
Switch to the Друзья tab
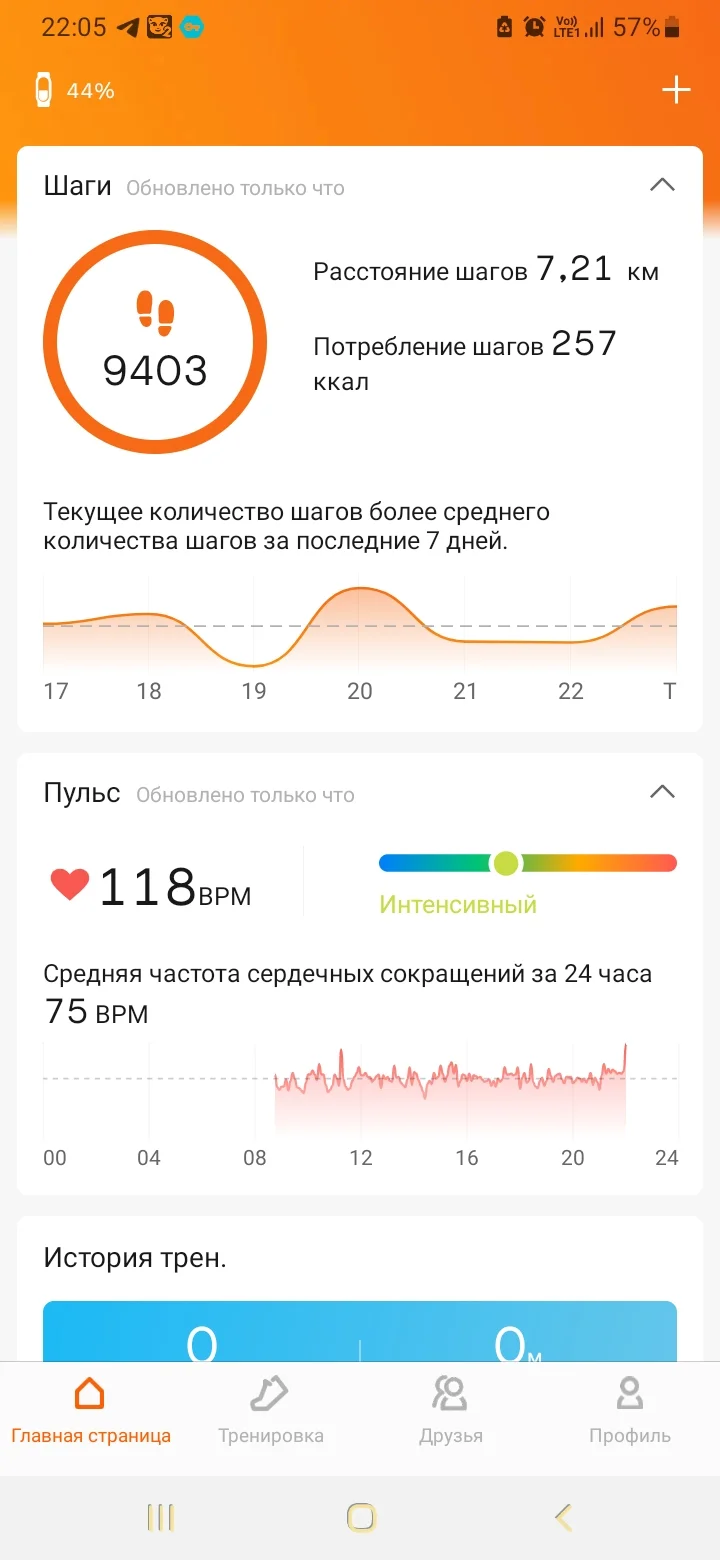coord(450,1412)
